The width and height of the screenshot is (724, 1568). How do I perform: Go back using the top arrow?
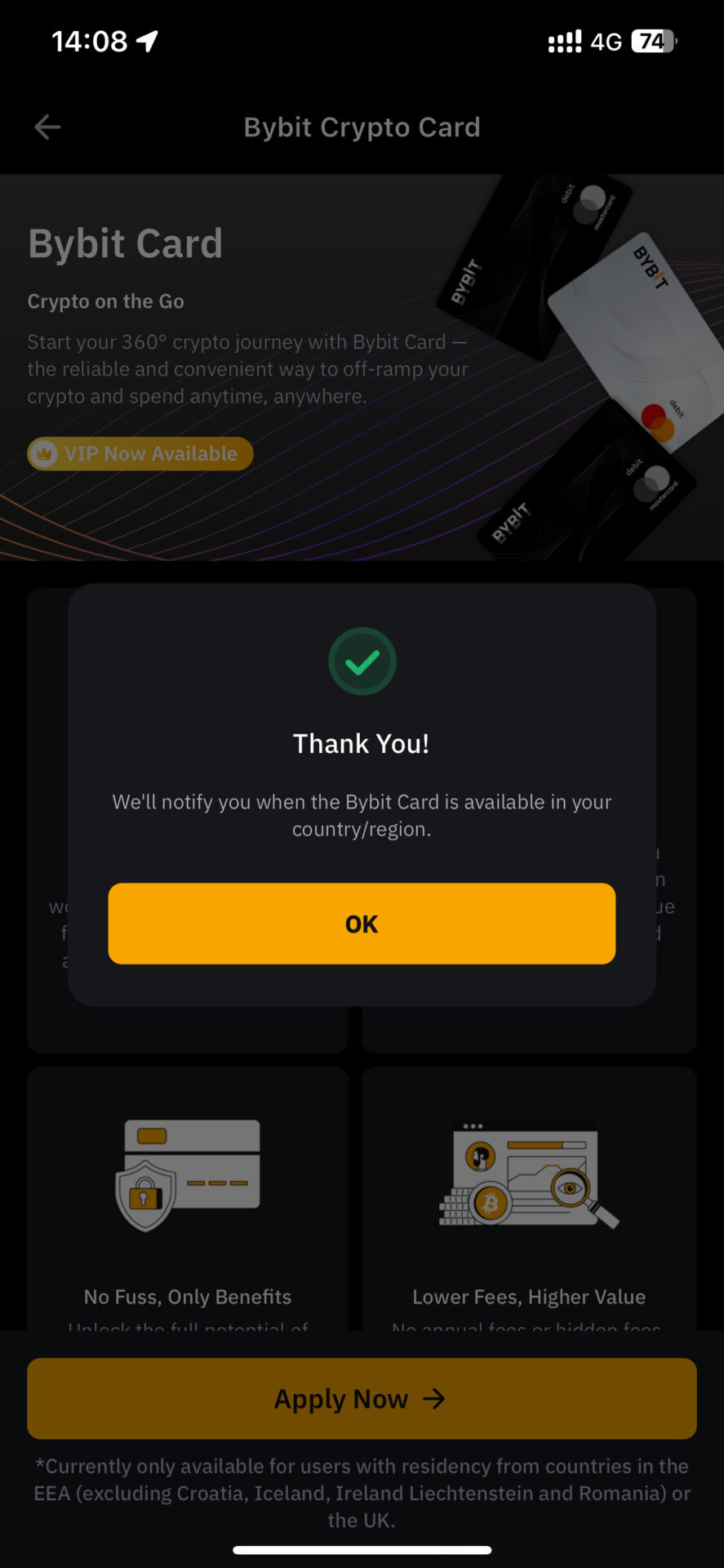(48, 127)
